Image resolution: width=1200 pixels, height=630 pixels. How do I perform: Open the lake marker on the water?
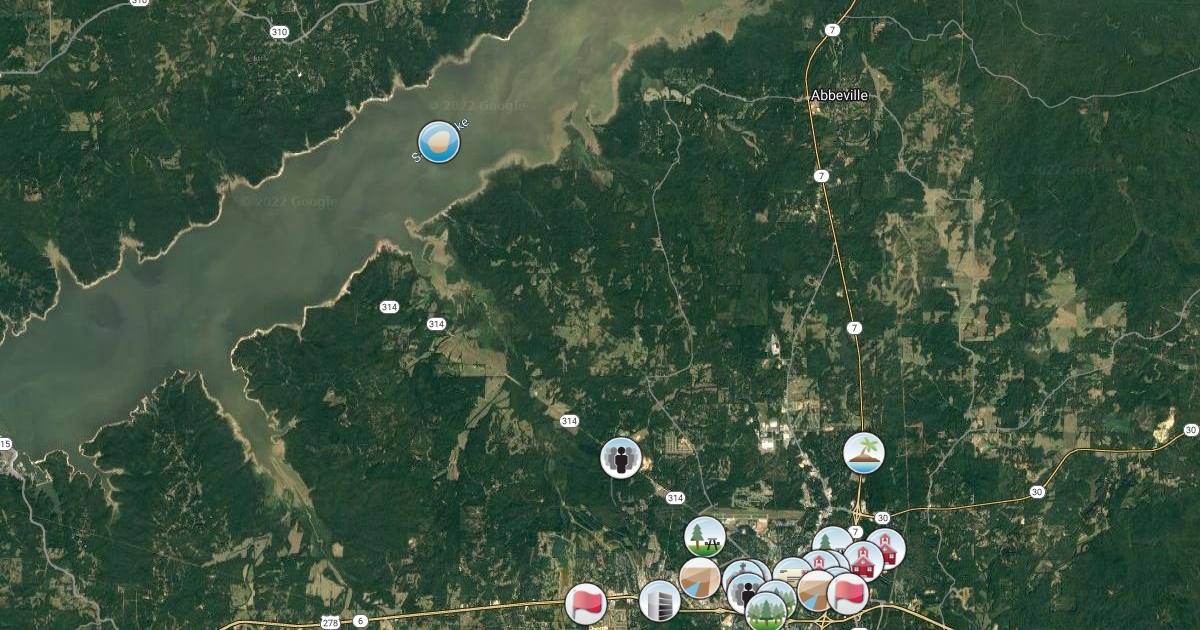(438, 142)
